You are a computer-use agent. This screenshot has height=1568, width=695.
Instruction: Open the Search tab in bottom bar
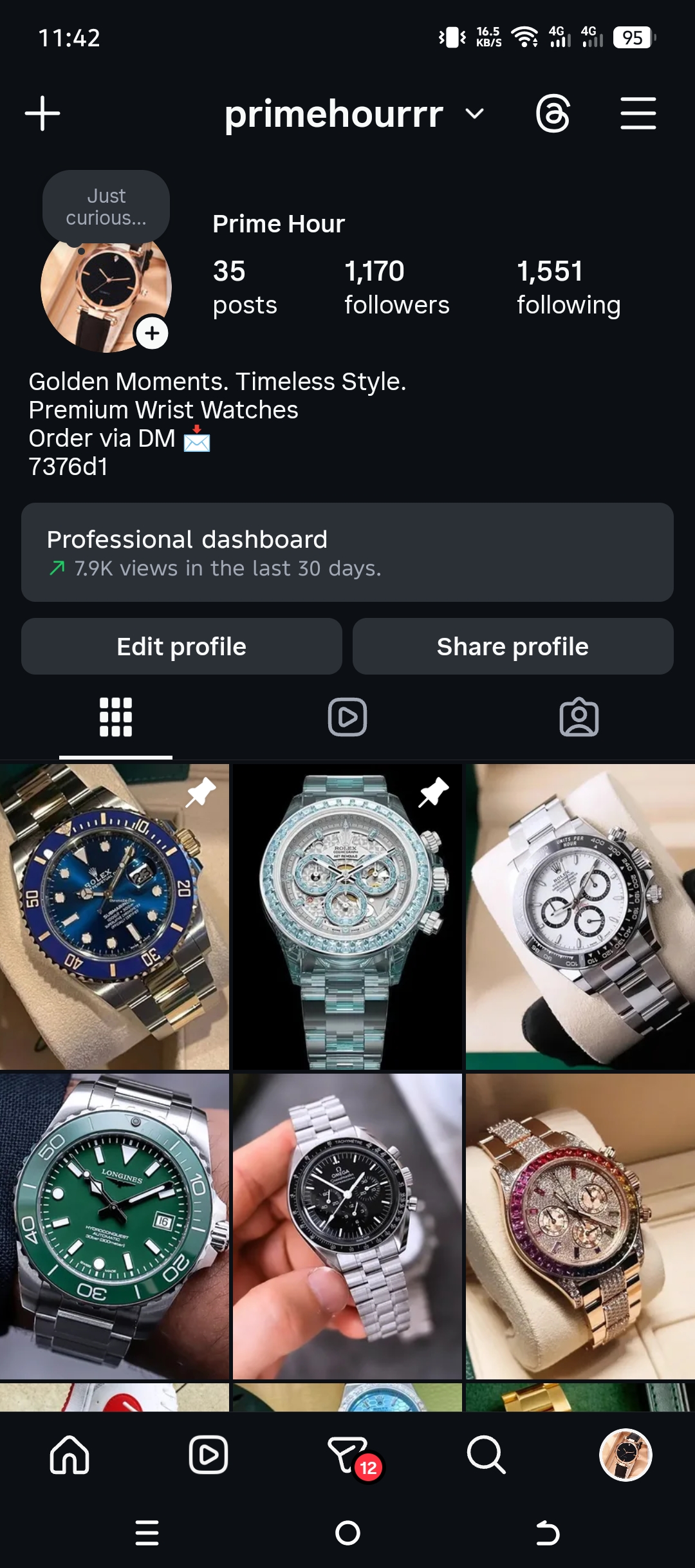point(486,1455)
